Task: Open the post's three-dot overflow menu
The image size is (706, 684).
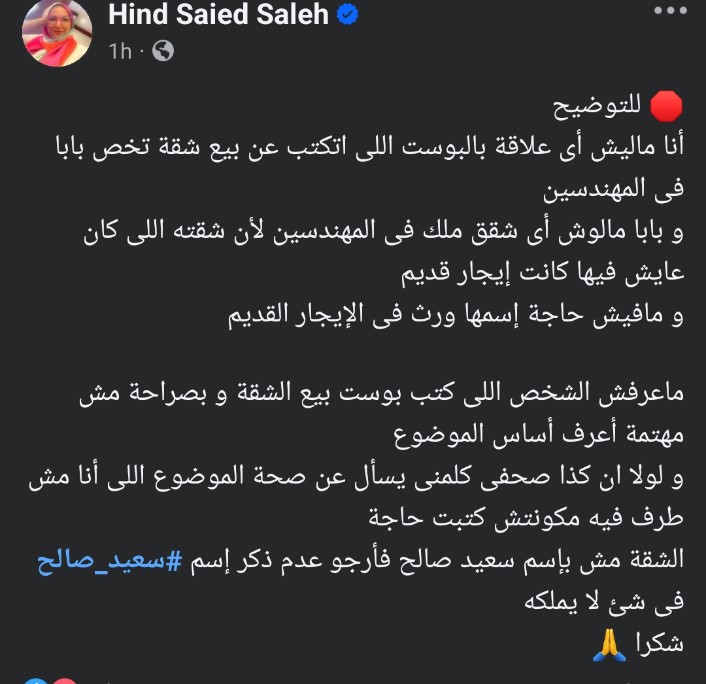Action: click(669, 11)
